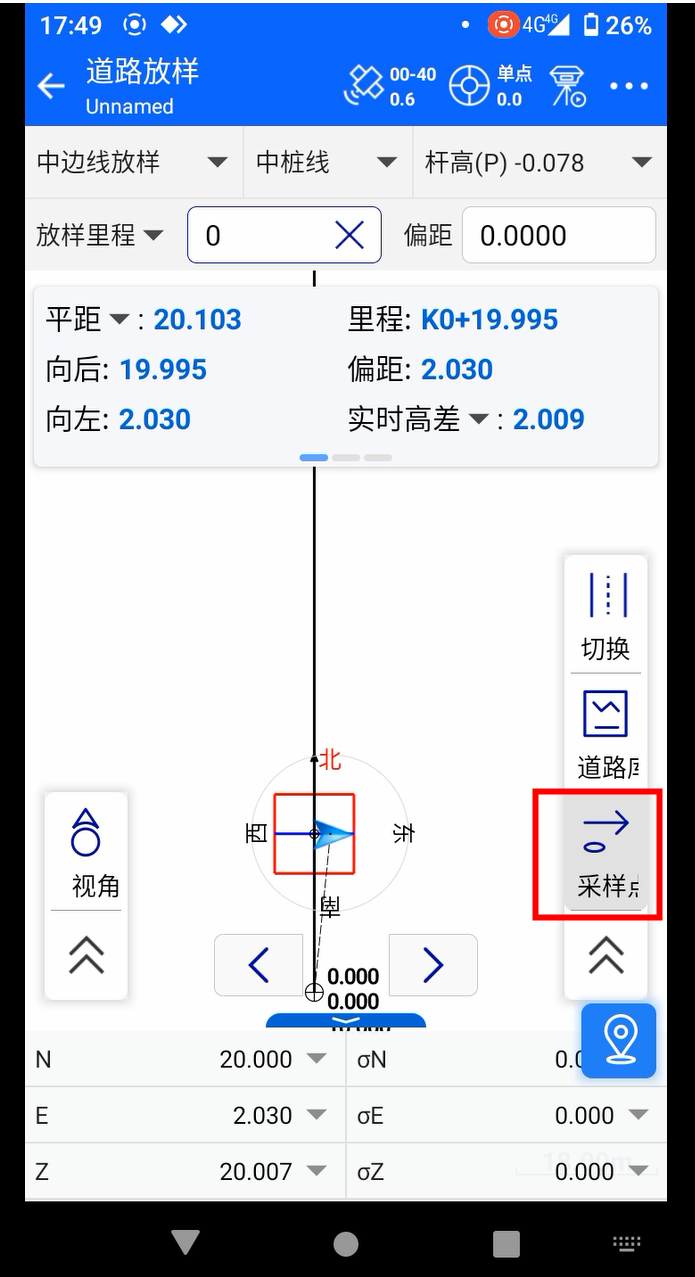Viewport: 695px width, 1277px height.
Task: Clear the stakeout mileage field
Action: (349, 235)
